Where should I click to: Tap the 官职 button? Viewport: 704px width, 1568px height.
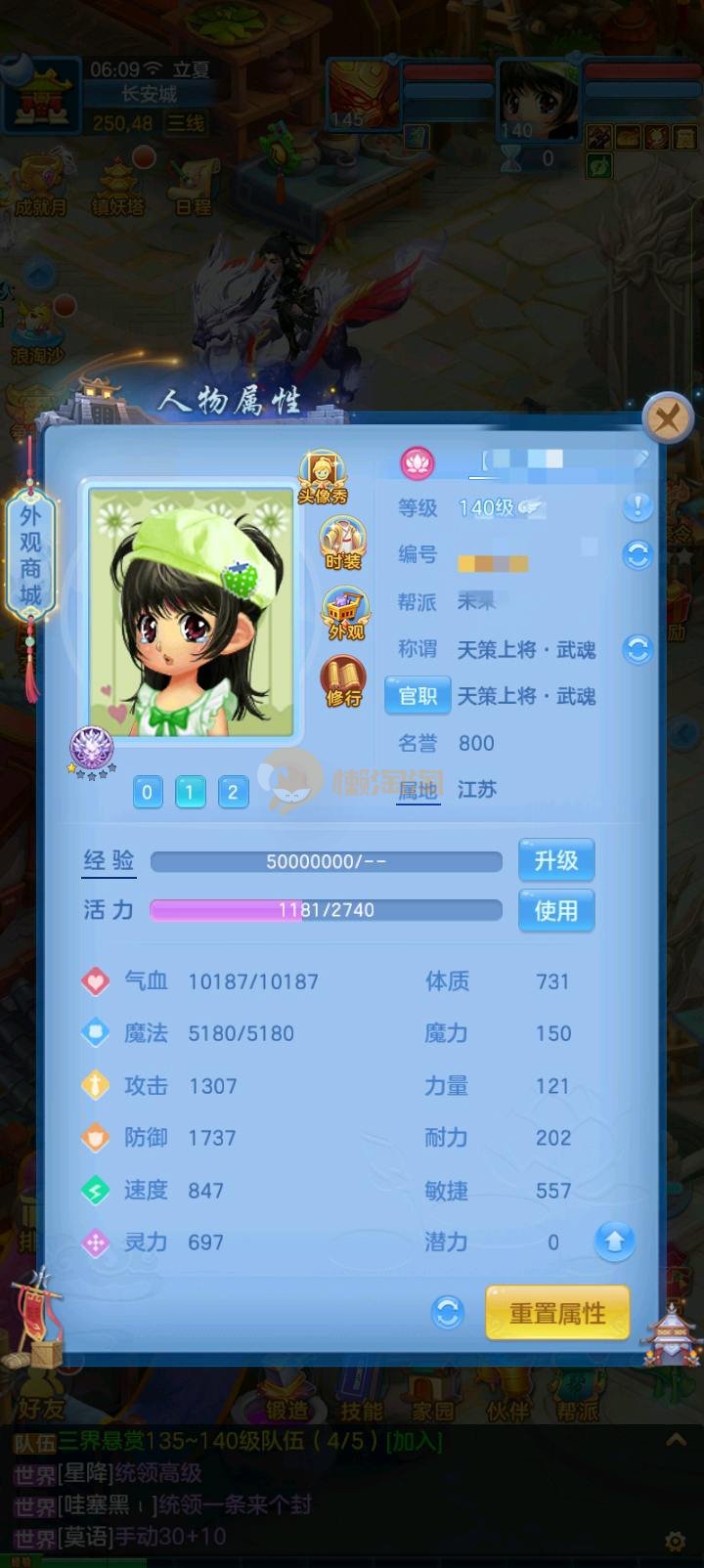coord(418,696)
